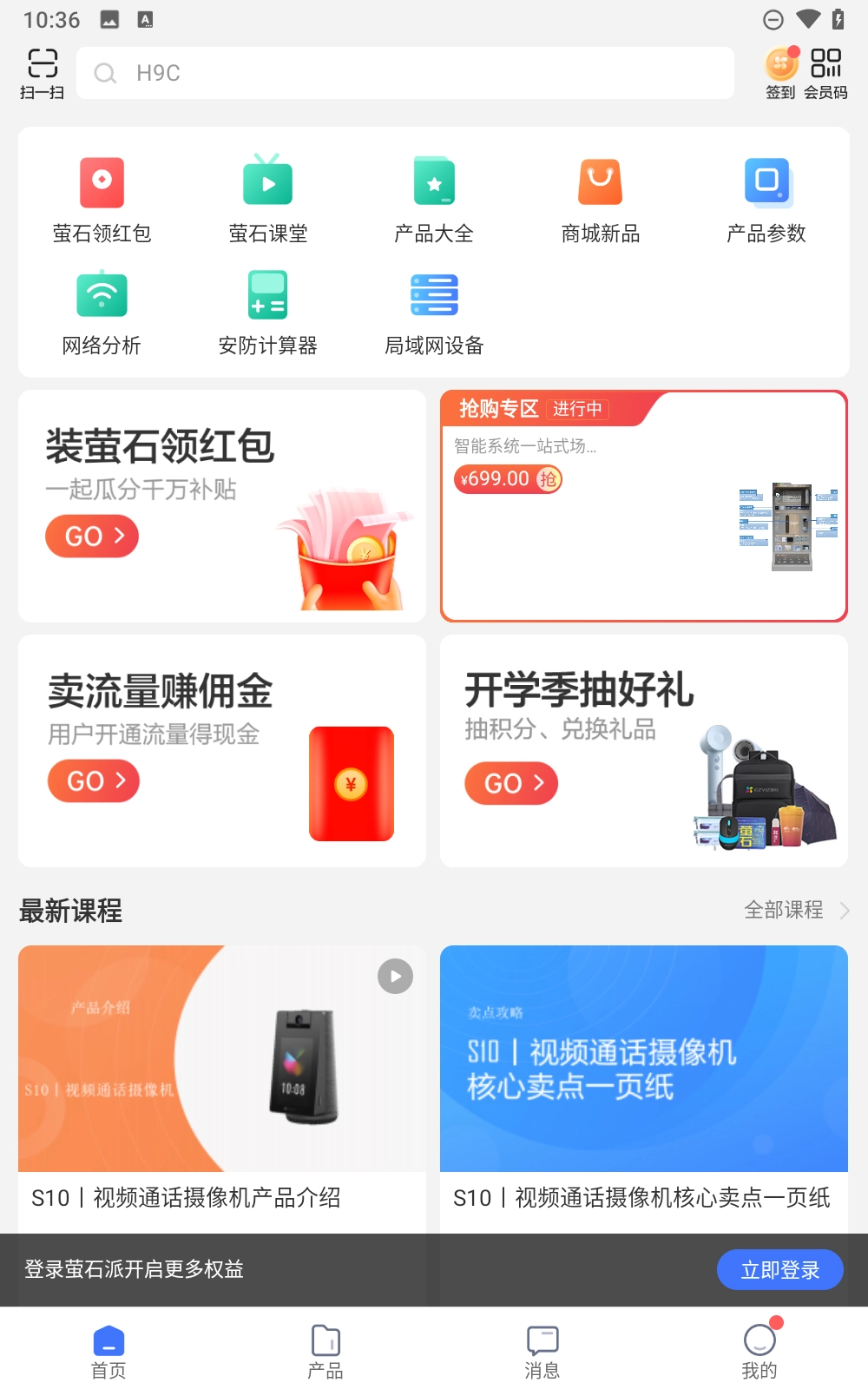Tap 立即登录 to sign in
The image size is (868, 1389).
pyautogui.click(x=779, y=1270)
